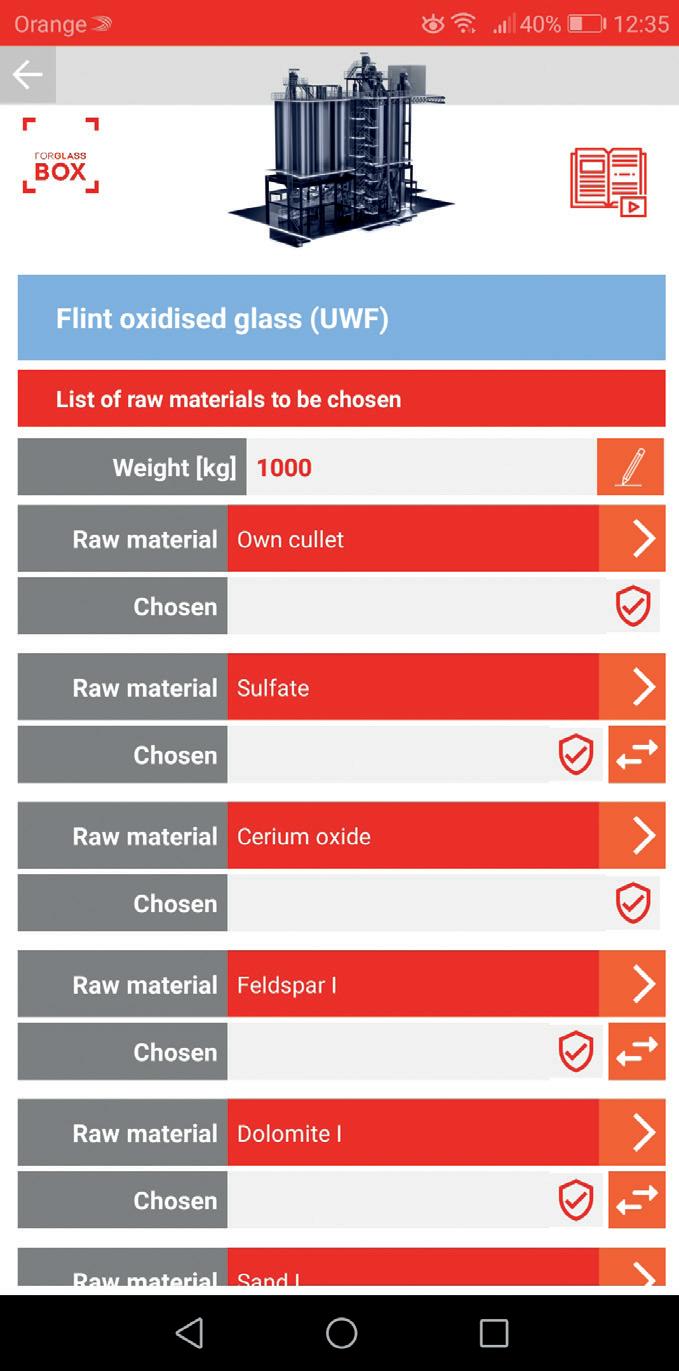
Task: Tap the shield check under Own cullet
Action: [632, 606]
